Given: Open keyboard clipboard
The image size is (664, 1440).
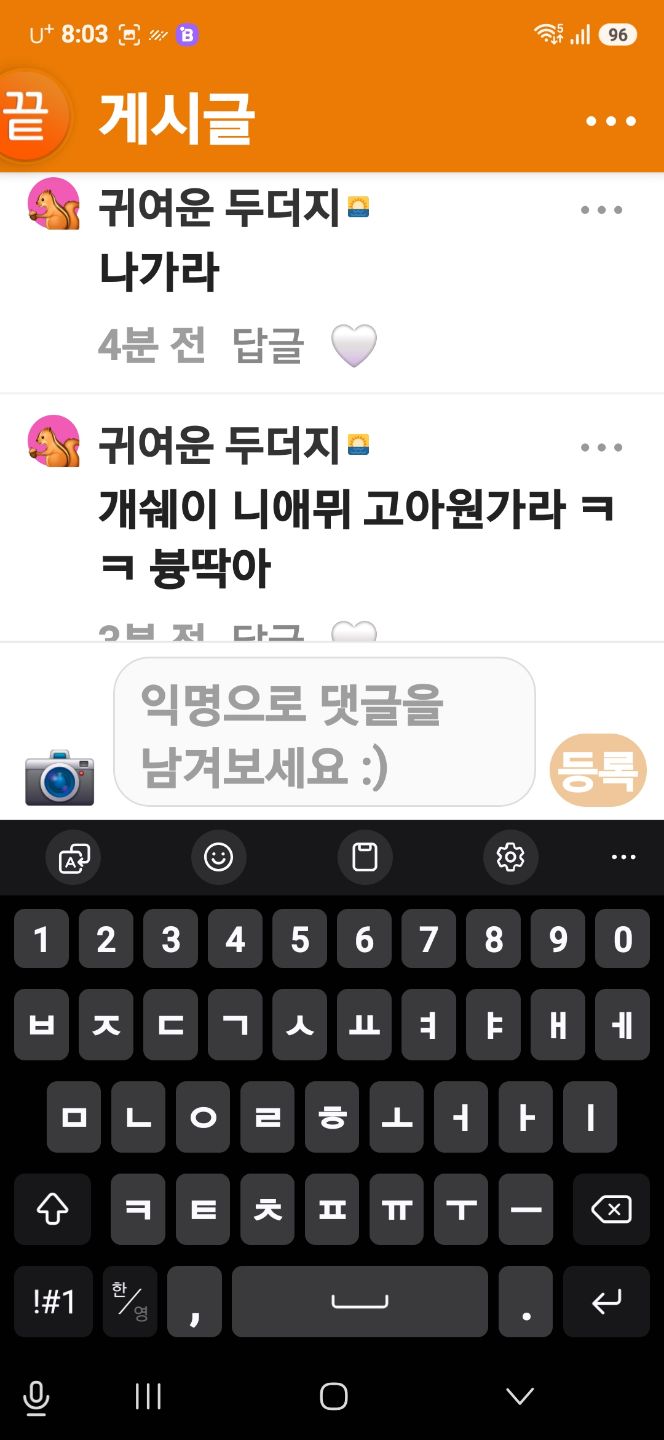Looking at the screenshot, I should click(x=365, y=857).
